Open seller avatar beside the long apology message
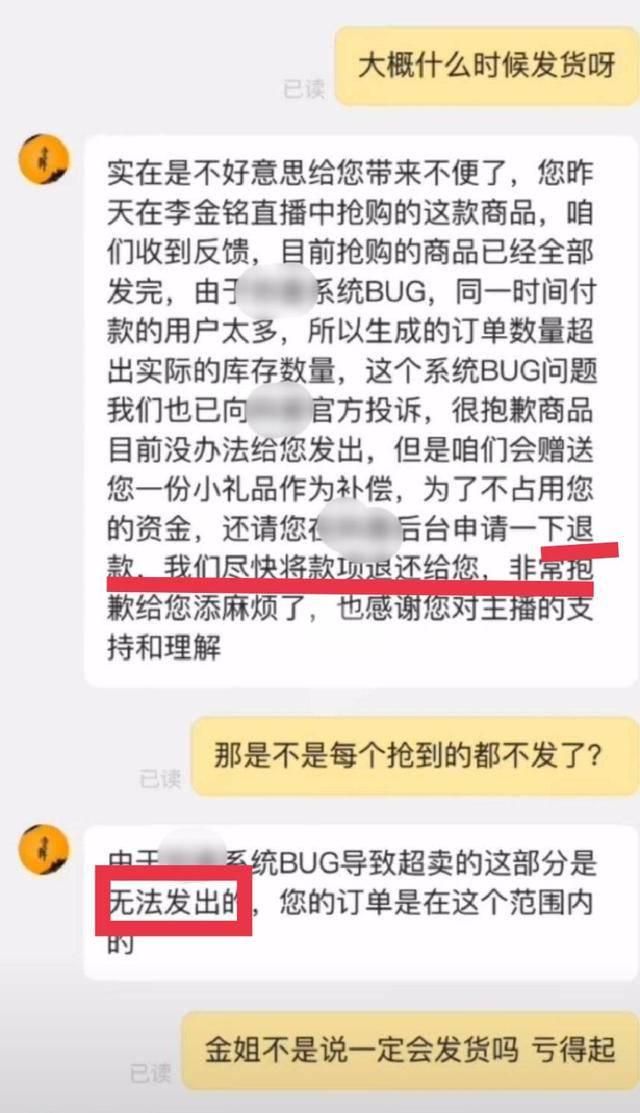 [x=44, y=160]
